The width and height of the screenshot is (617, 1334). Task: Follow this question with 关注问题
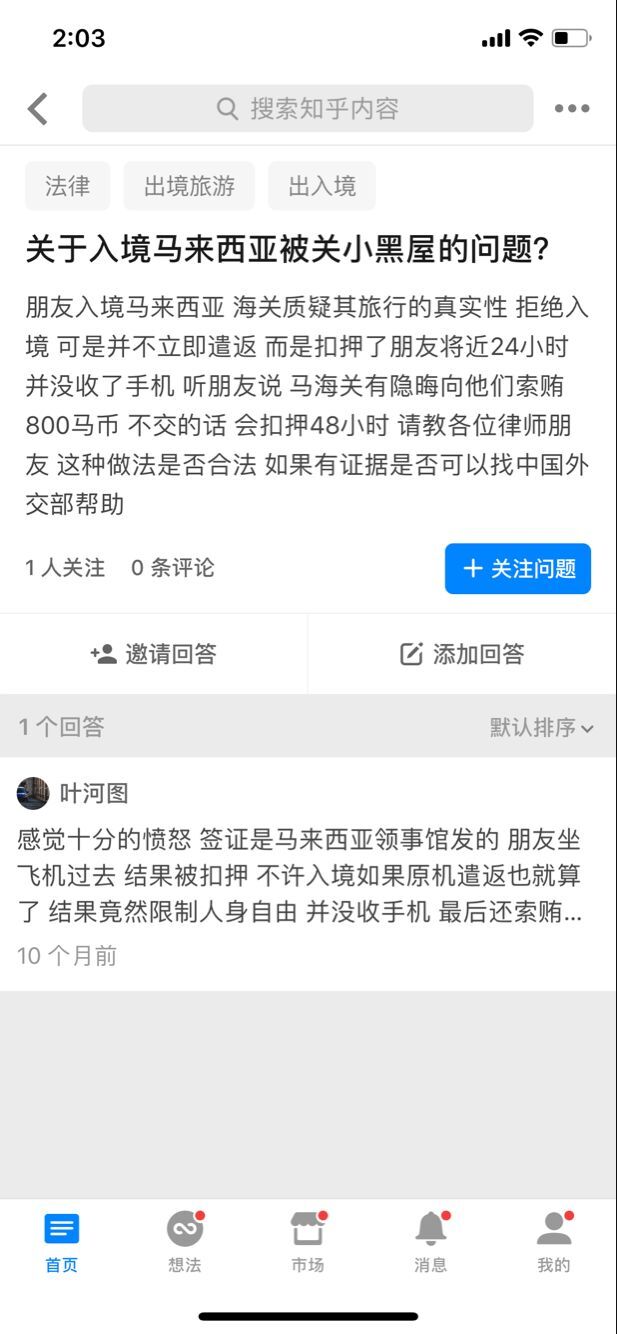coord(517,568)
